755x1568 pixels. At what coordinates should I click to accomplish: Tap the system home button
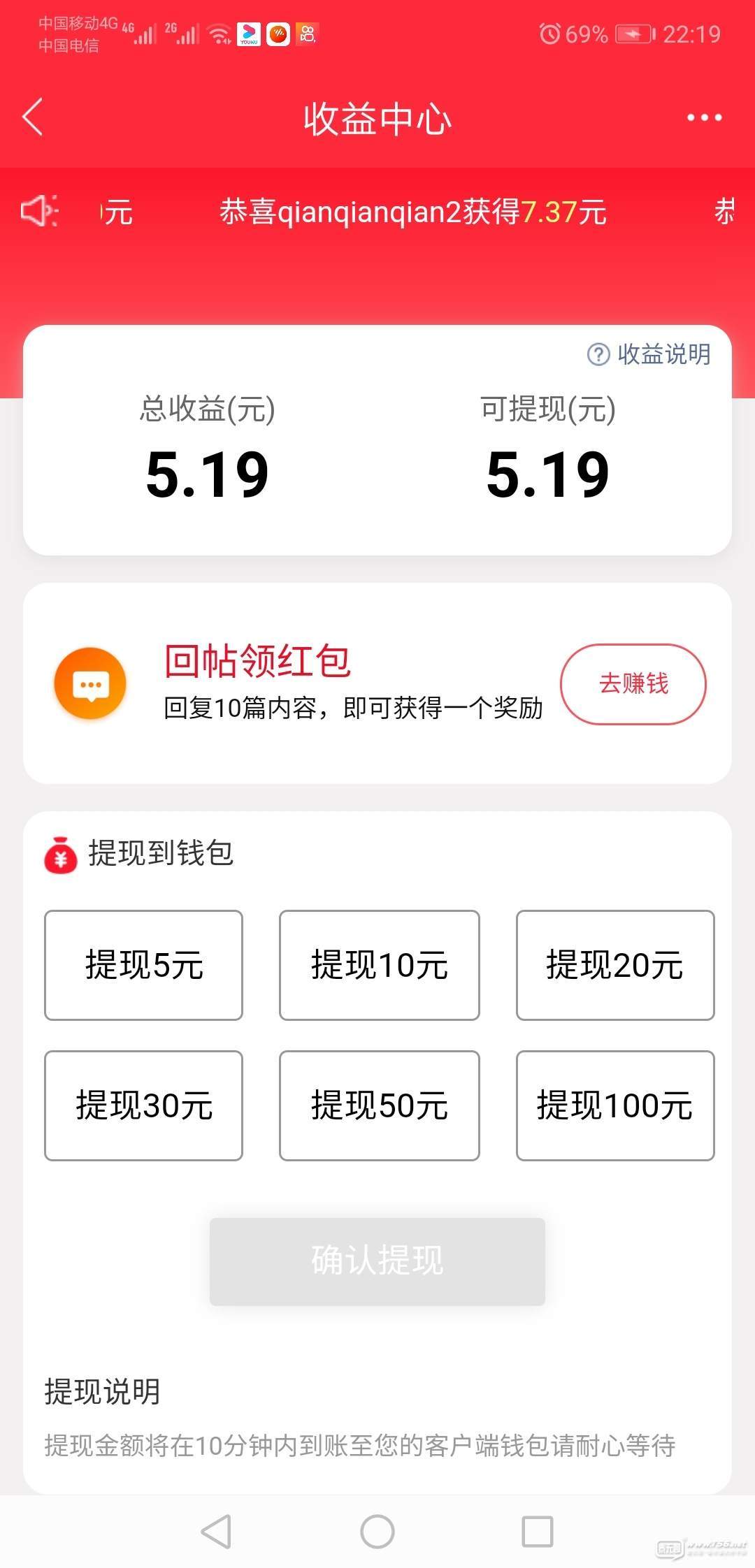(x=377, y=1532)
